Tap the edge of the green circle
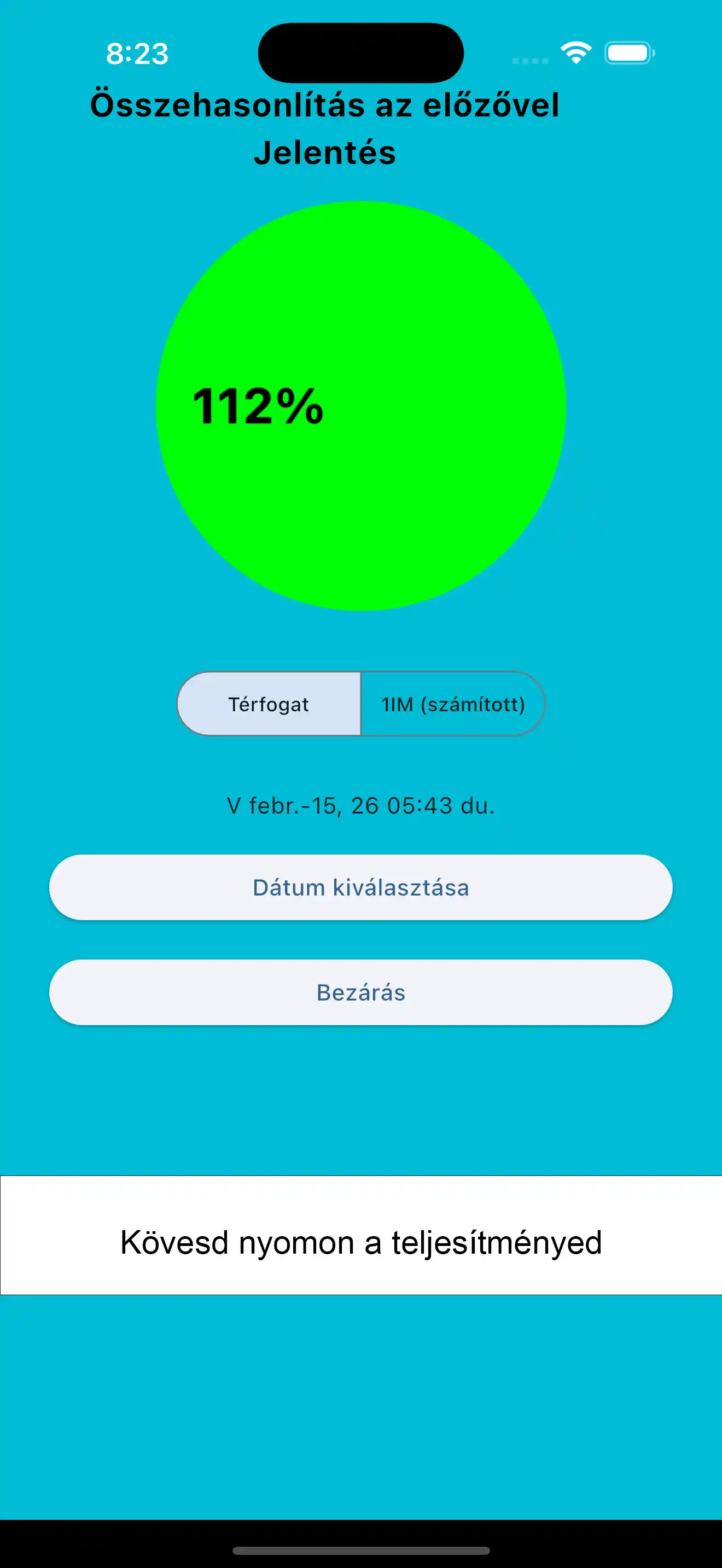The width and height of the screenshot is (722, 1568). click(361, 210)
